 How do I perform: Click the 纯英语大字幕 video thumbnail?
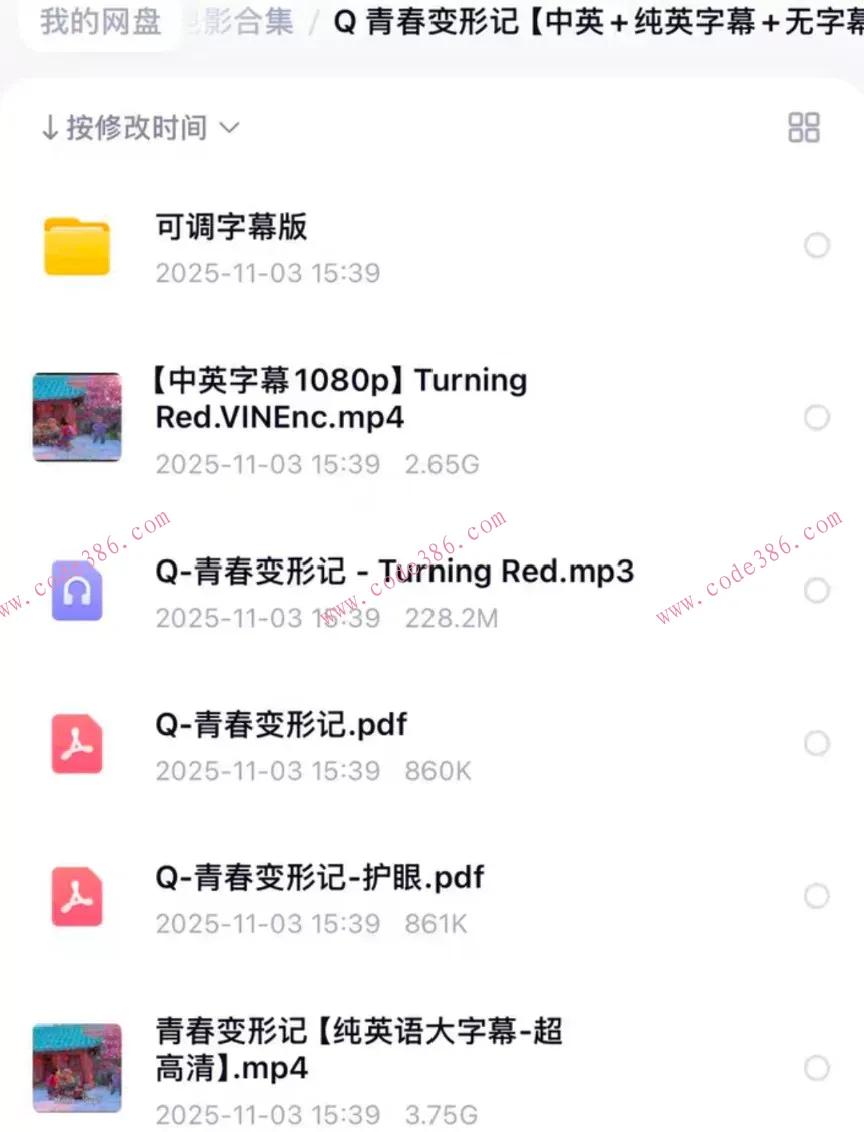[x=77, y=1068]
